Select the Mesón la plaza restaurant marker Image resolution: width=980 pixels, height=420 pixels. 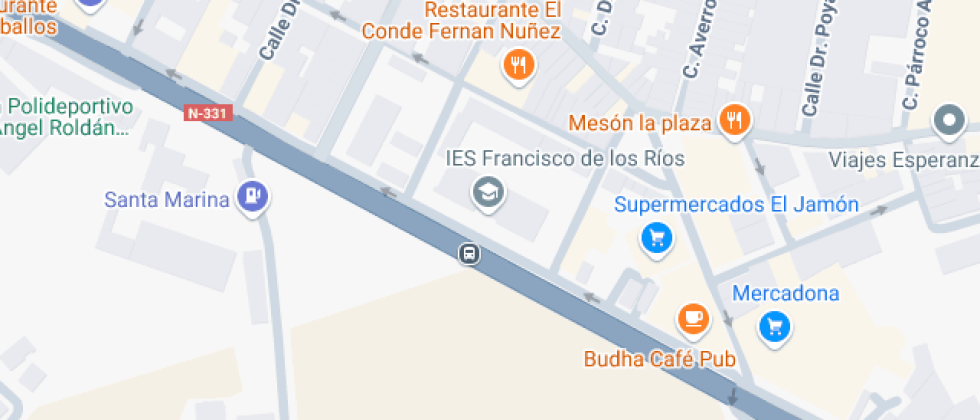click(735, 121)
